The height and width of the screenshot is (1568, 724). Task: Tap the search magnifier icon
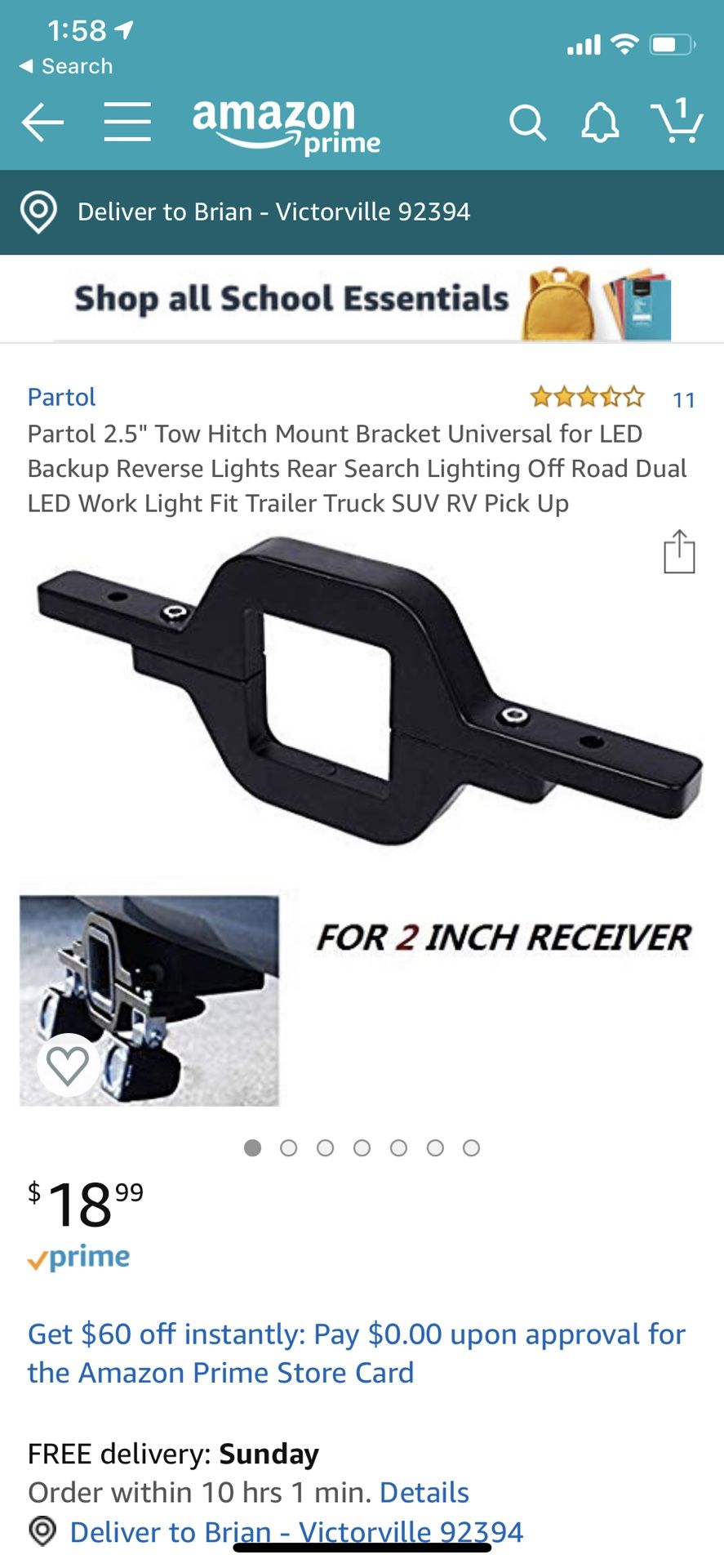tap(527, 123)
